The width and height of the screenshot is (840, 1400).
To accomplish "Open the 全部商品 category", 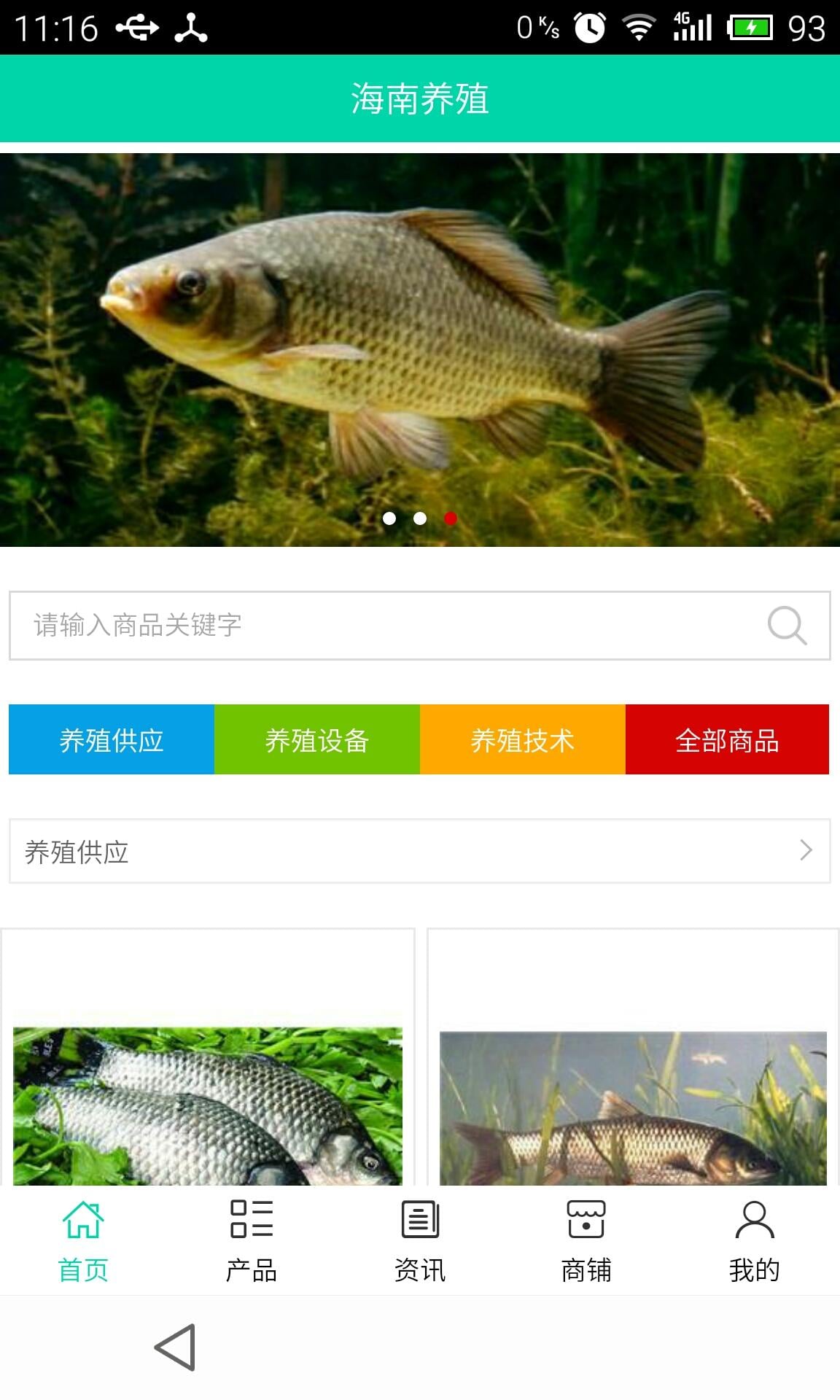I will [728, 739].
